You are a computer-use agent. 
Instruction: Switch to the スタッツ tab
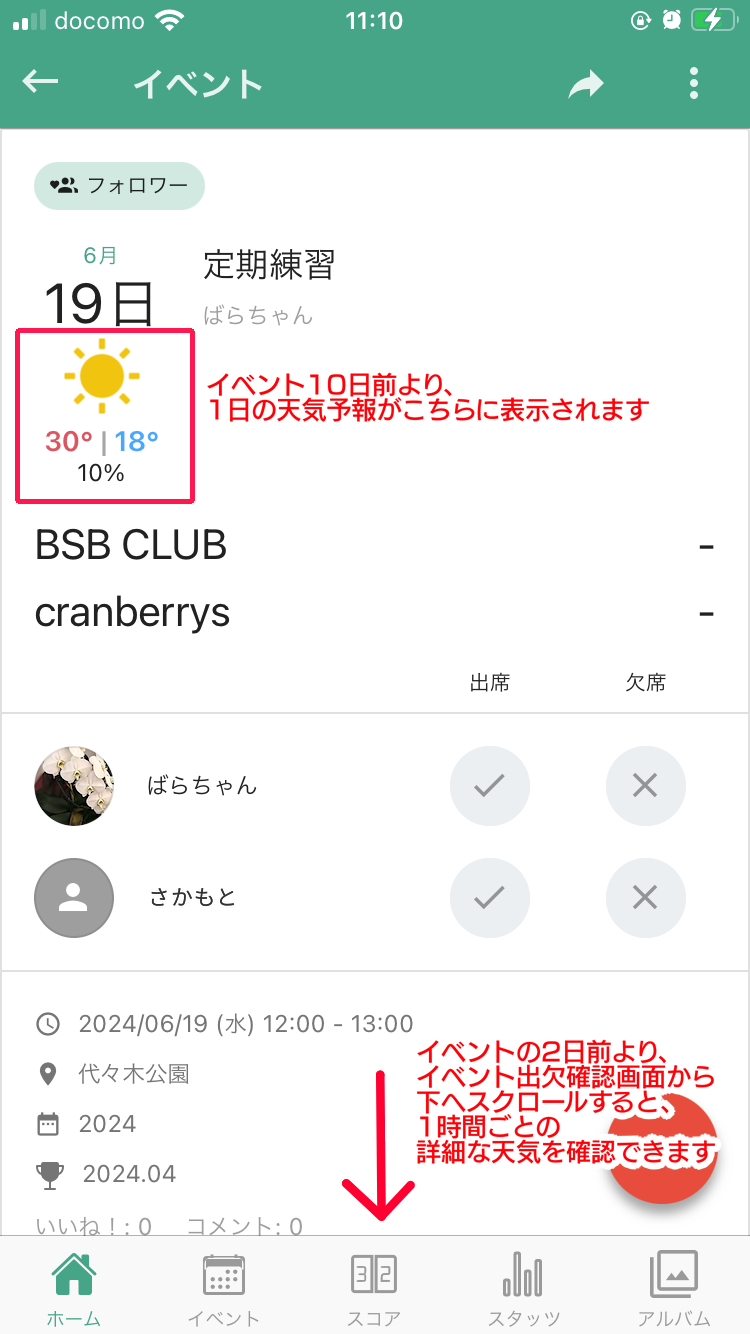[524, 1288]
